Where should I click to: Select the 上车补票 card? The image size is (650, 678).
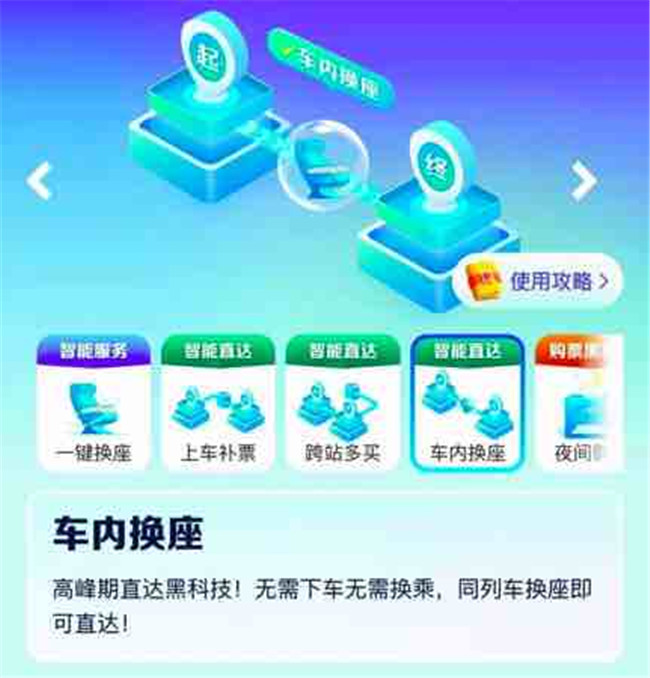(219, 403)
